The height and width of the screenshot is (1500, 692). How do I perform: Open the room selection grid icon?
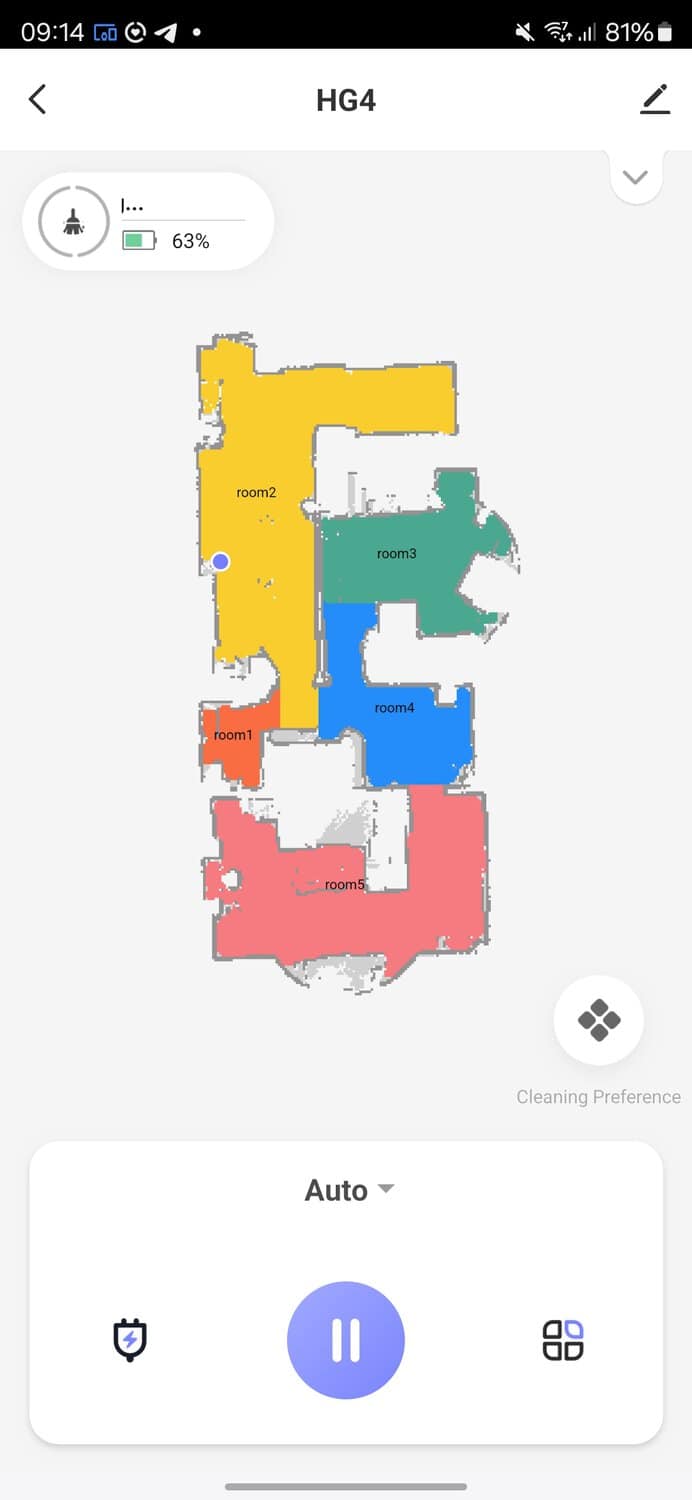click(x=563, y=1340)
